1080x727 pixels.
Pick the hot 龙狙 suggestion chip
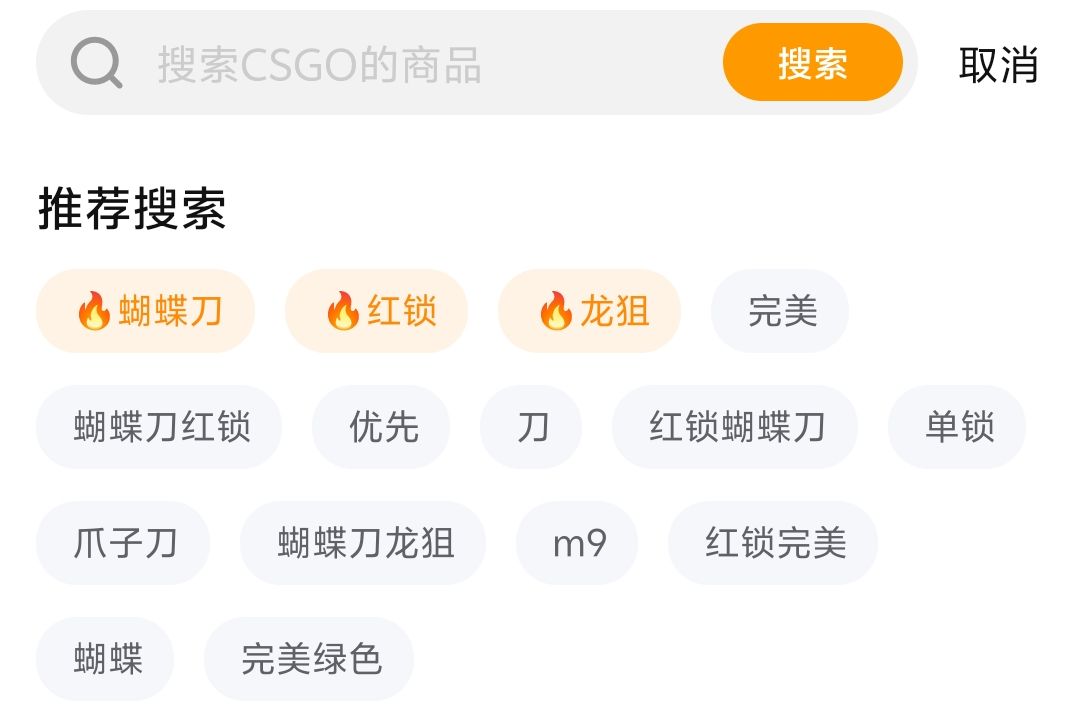pos(589,311)
